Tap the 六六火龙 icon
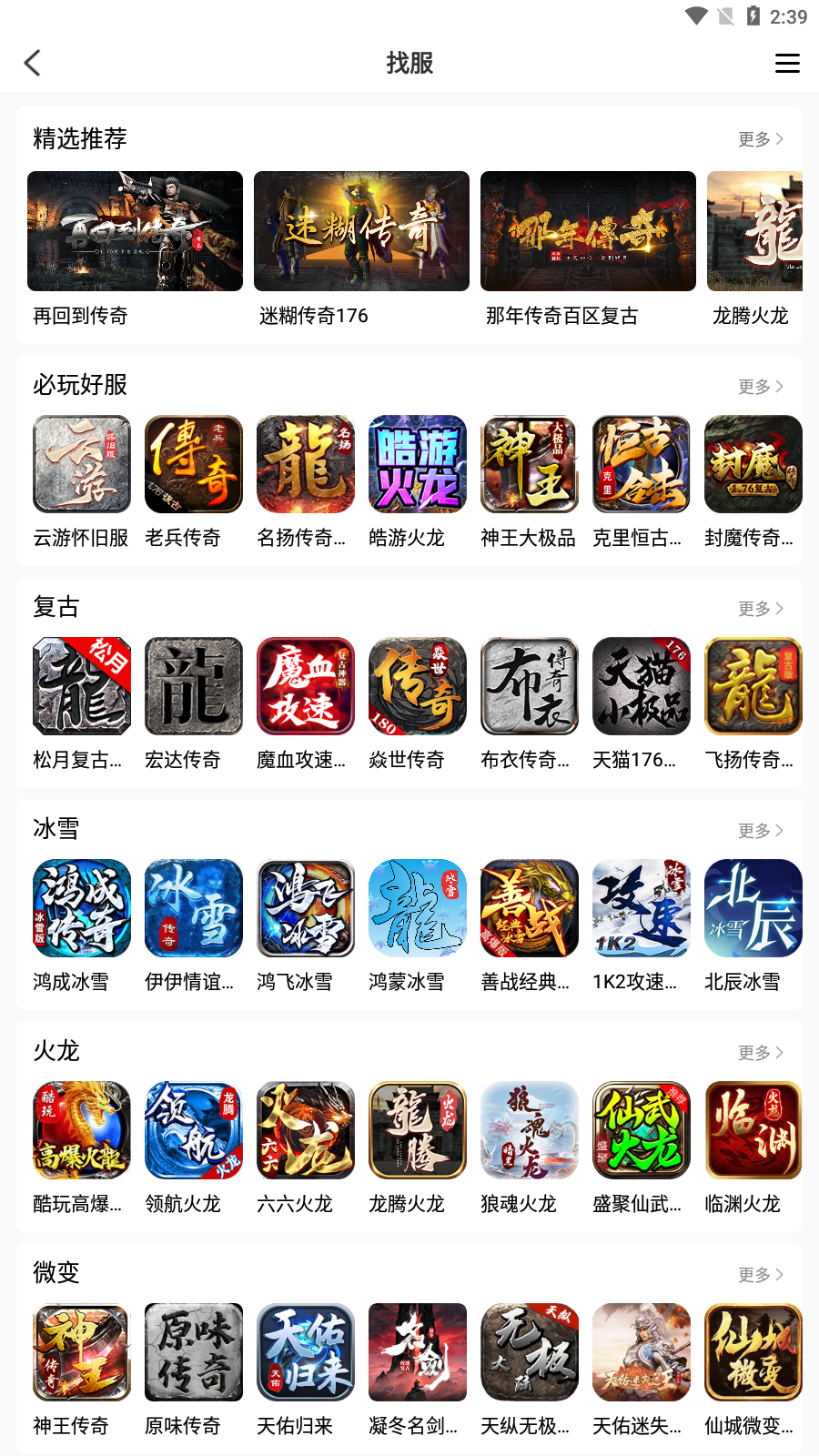Screen dimensions: 819x1456 pos(305,1130)
